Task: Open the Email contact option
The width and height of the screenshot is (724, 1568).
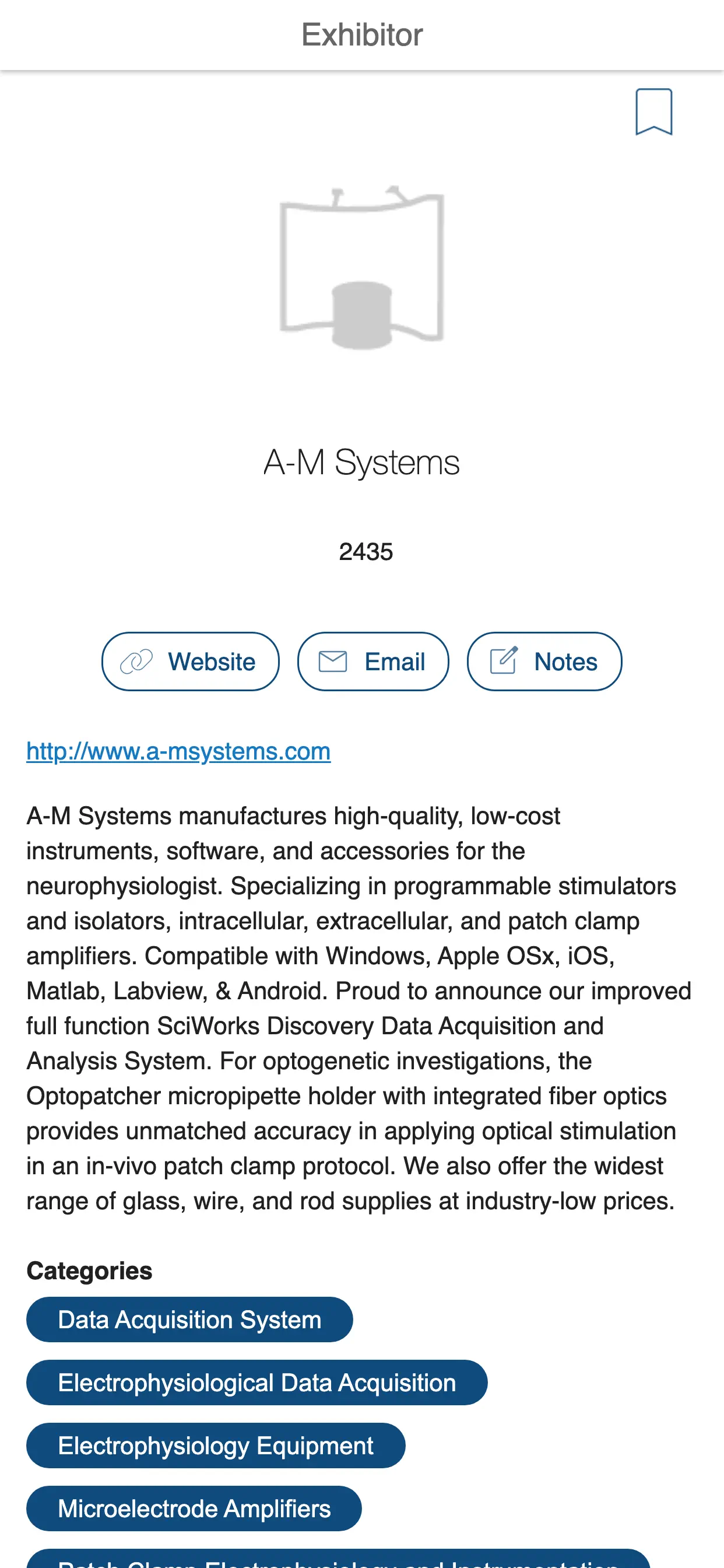Action: [x=373, y=661]
